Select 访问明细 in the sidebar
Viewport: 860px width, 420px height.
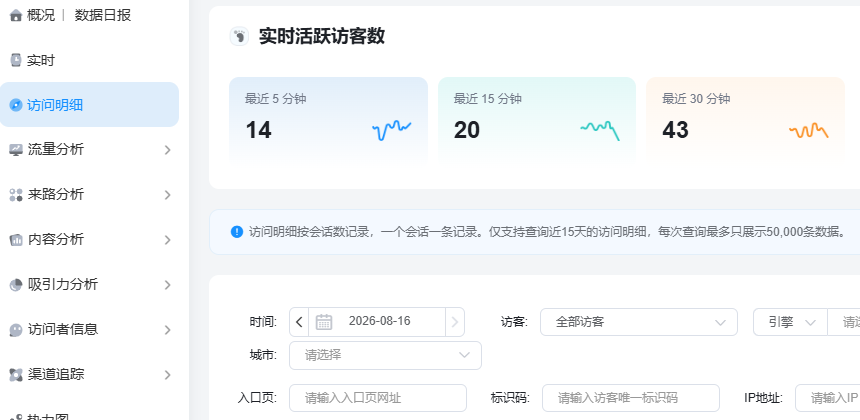coord(89,105)
